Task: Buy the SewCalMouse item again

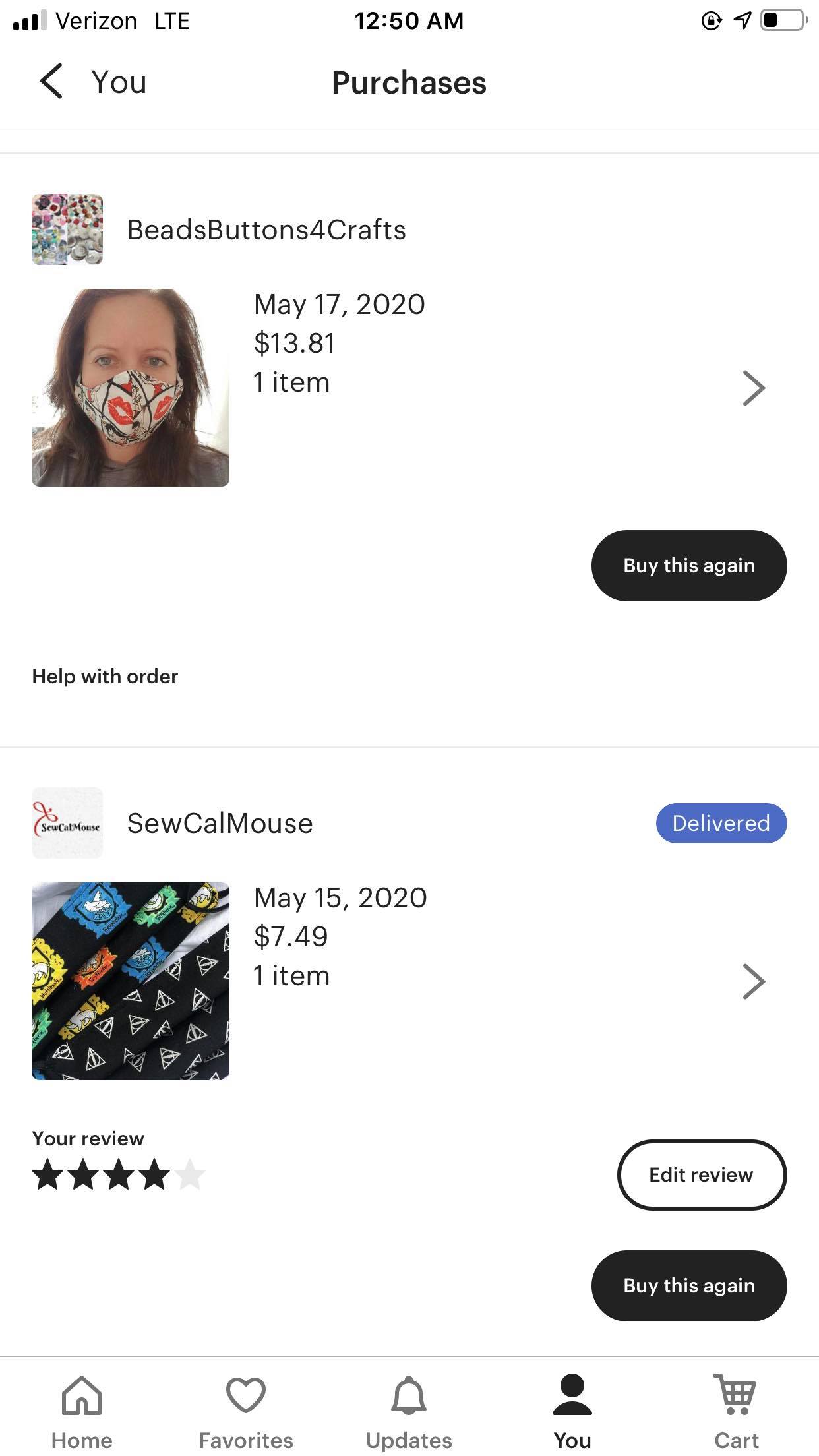Action: pyautogui.click(x=688, y=1285)
